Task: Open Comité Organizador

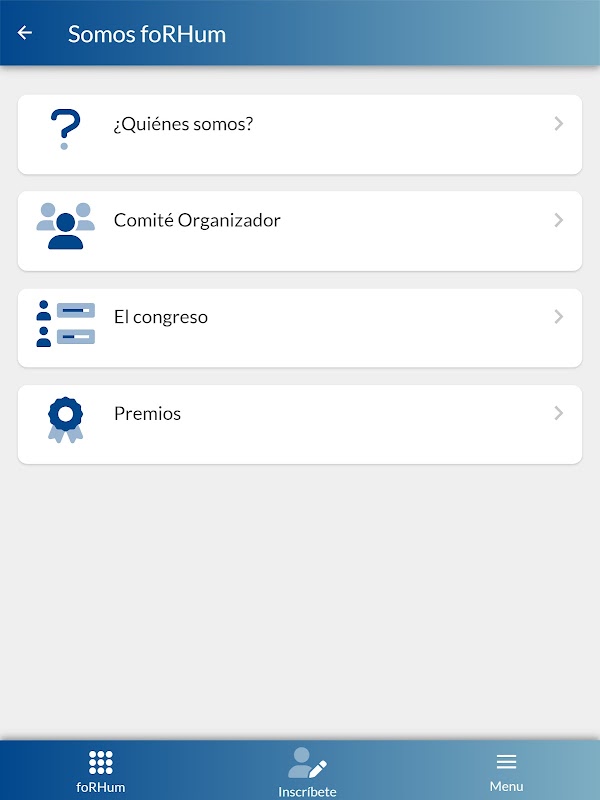Action: [x=300, y=230]
